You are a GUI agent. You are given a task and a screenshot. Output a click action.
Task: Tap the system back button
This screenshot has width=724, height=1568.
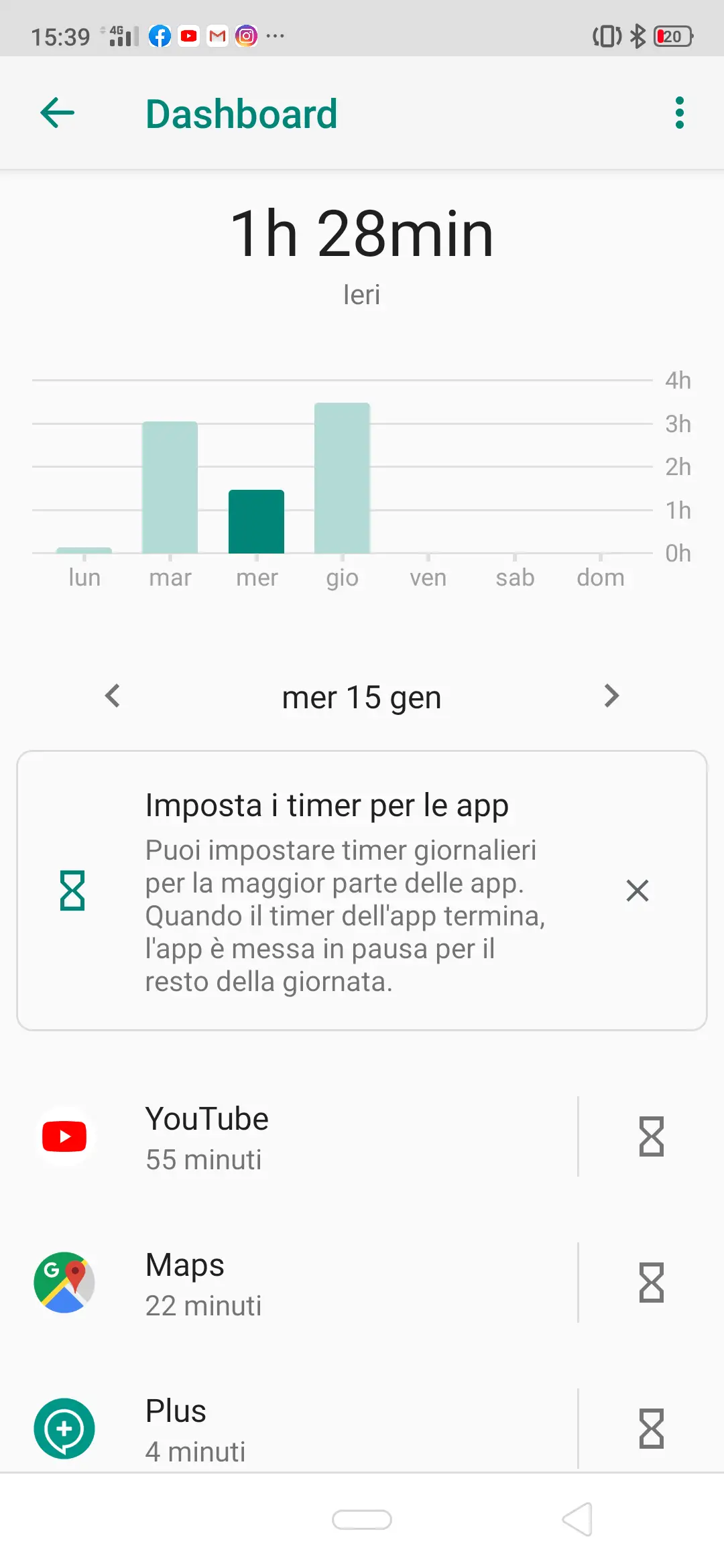pos(577,1519)
